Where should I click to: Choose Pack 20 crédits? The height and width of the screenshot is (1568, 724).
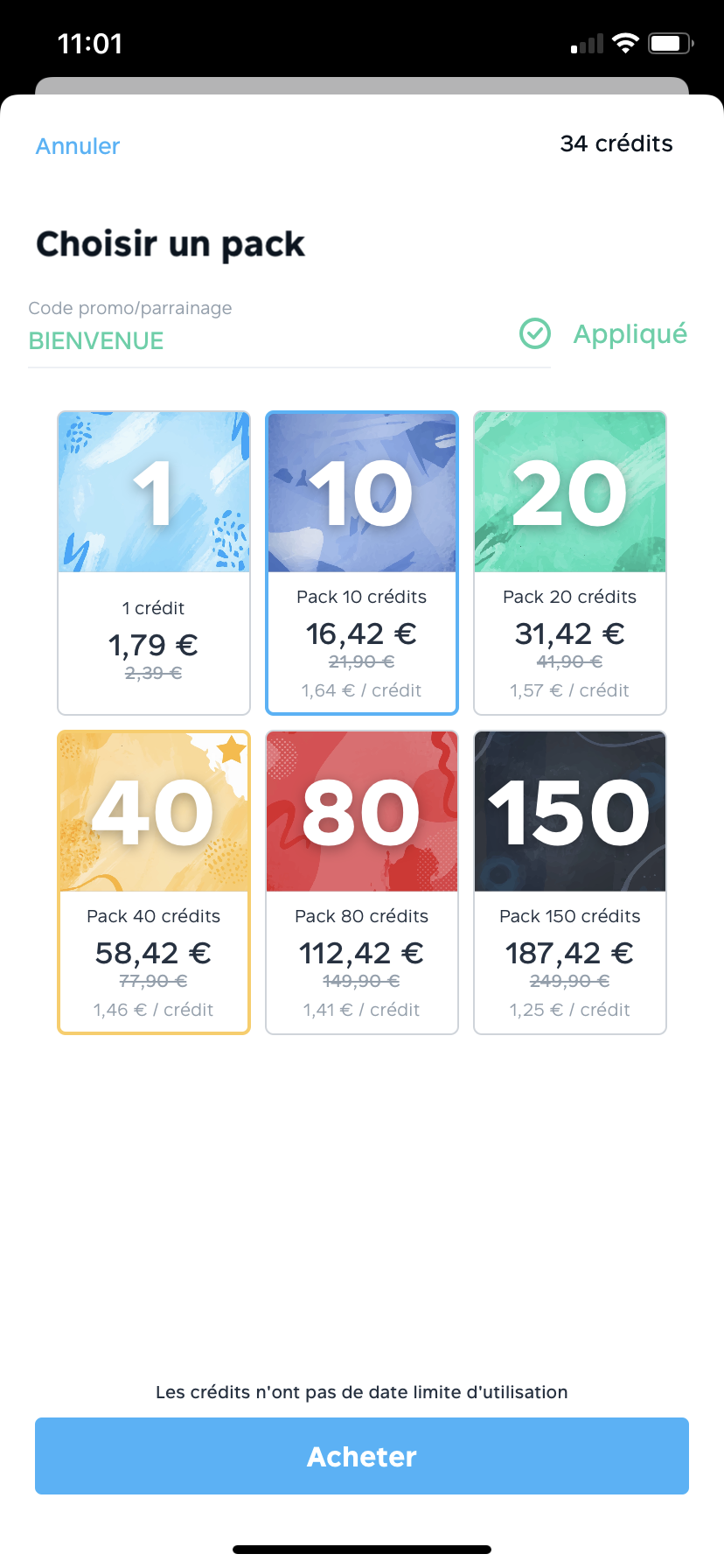570,563
